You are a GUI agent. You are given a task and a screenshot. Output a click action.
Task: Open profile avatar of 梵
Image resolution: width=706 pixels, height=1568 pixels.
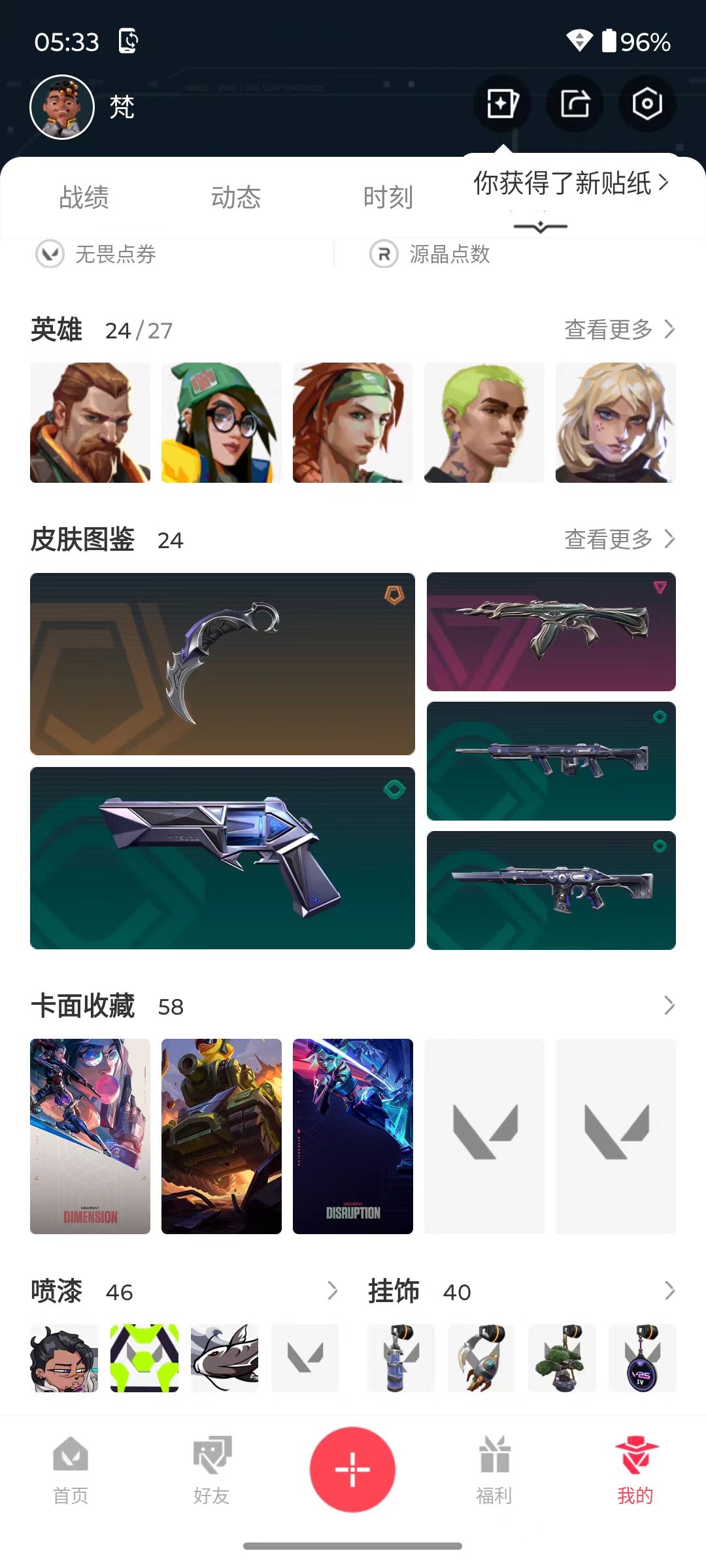tap(62, 106)
